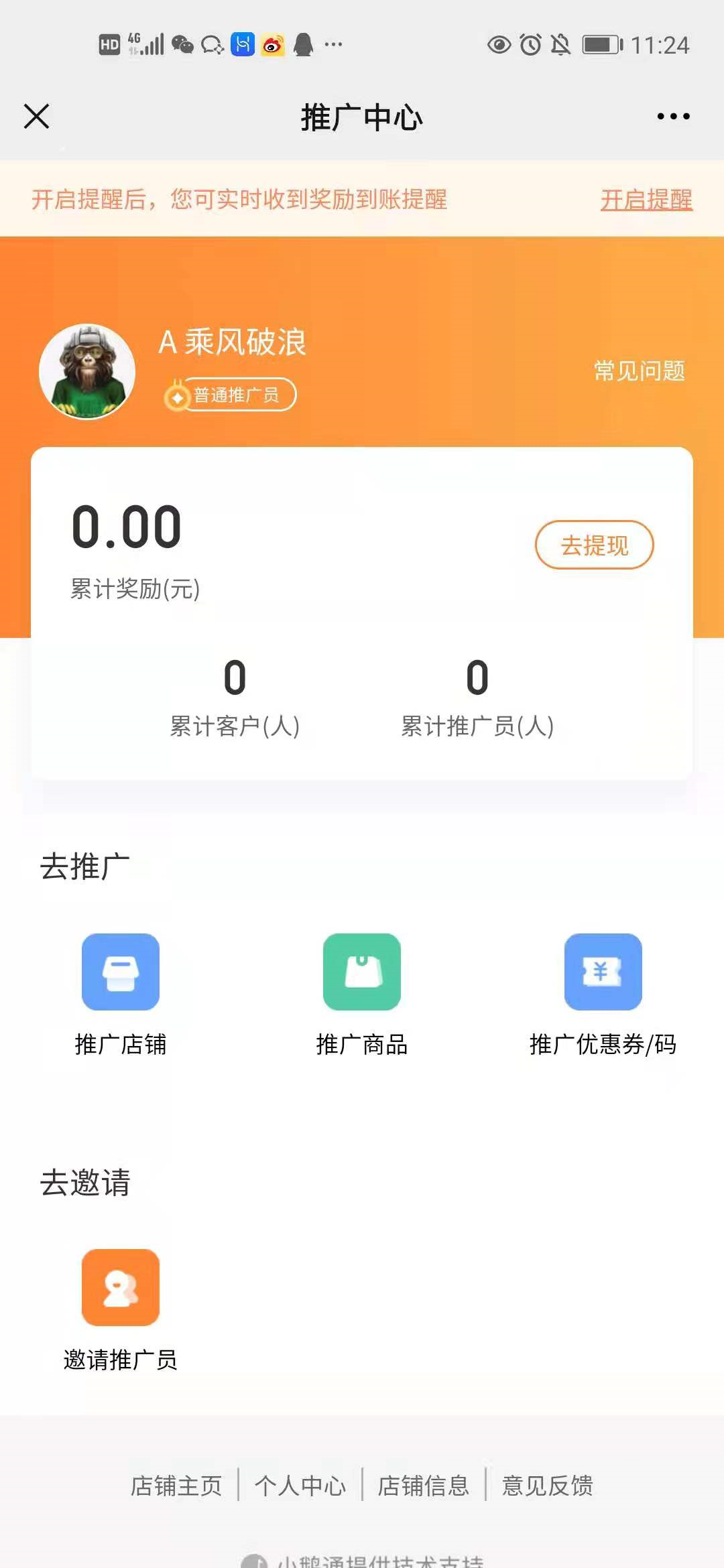The width and height of the screenshot is (724, 1568).
Task: Open 推广优惠券/码 coupon promotion
Action: pyautogui.click(x=603, y=993)
